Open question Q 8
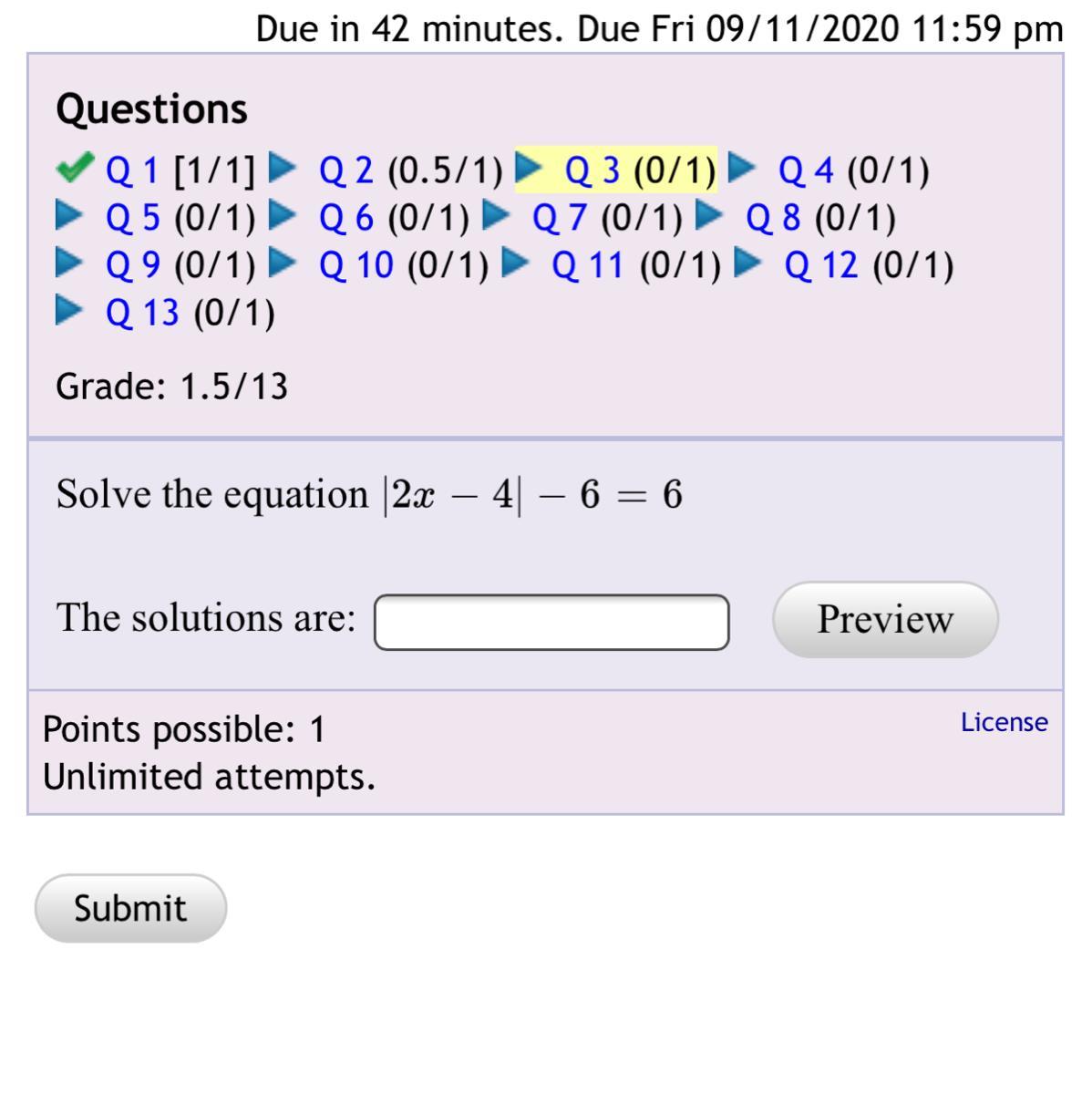 point(773,218)
